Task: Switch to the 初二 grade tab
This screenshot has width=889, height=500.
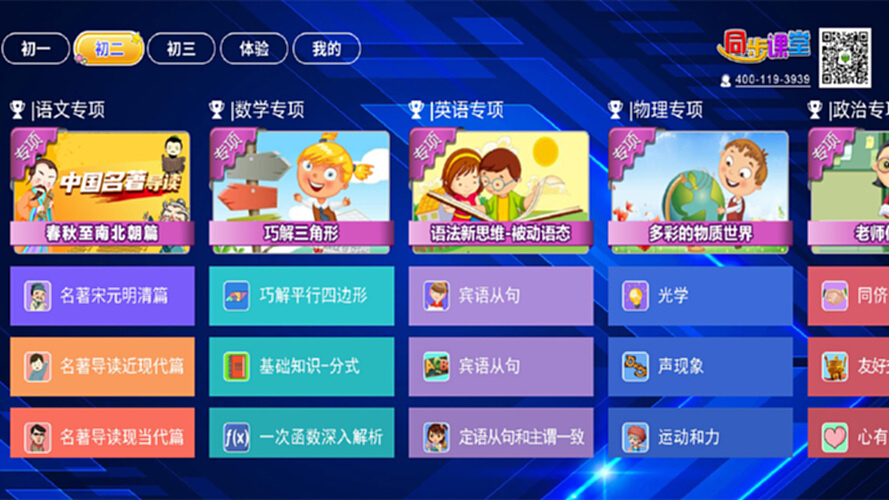Action: [x=109, y=48]
